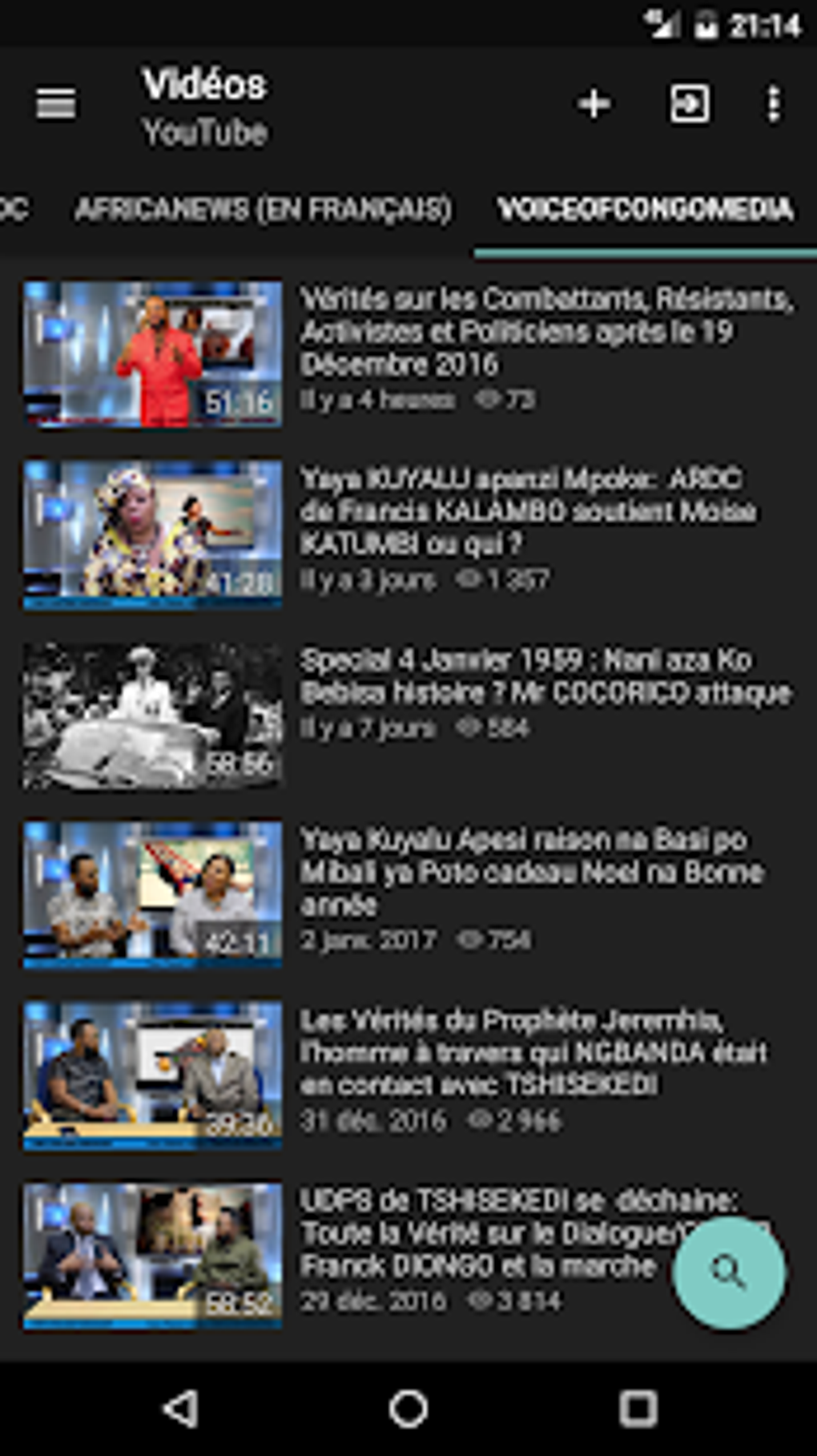Open the hamburger navigation drawer
The width and height of the screenshot is (817, 1456).
(55, 104)
